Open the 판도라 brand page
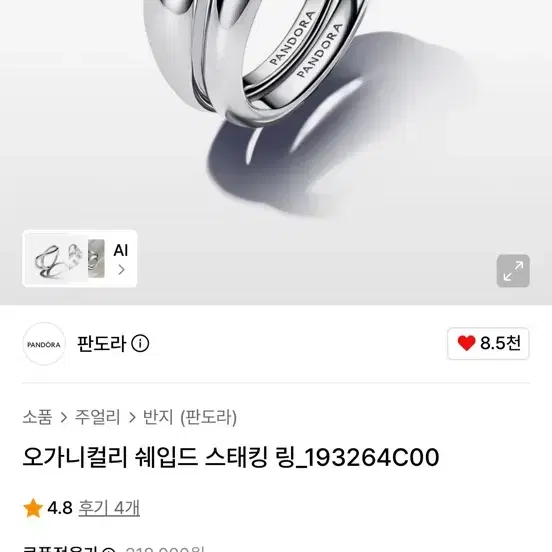 101,343
